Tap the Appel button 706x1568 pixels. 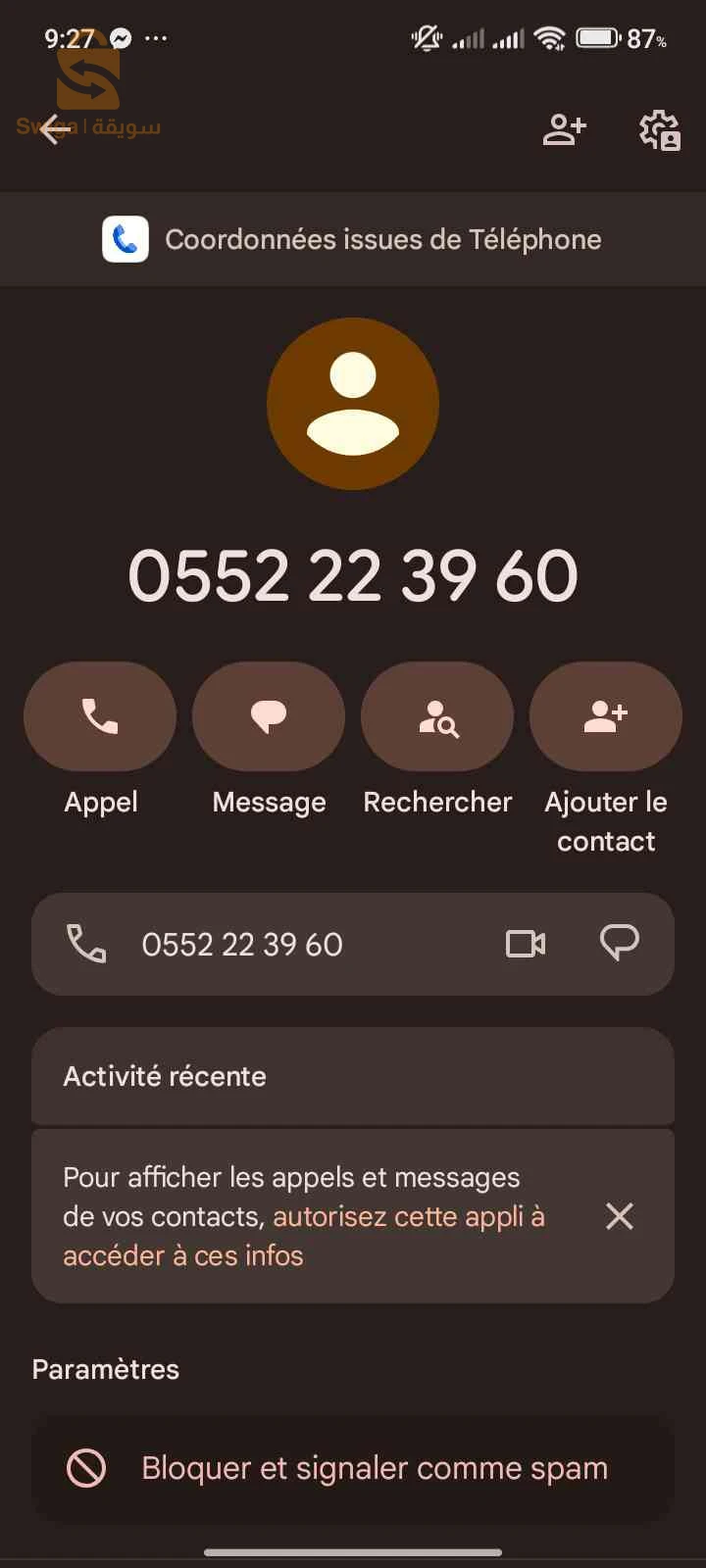tap(100, 716)
